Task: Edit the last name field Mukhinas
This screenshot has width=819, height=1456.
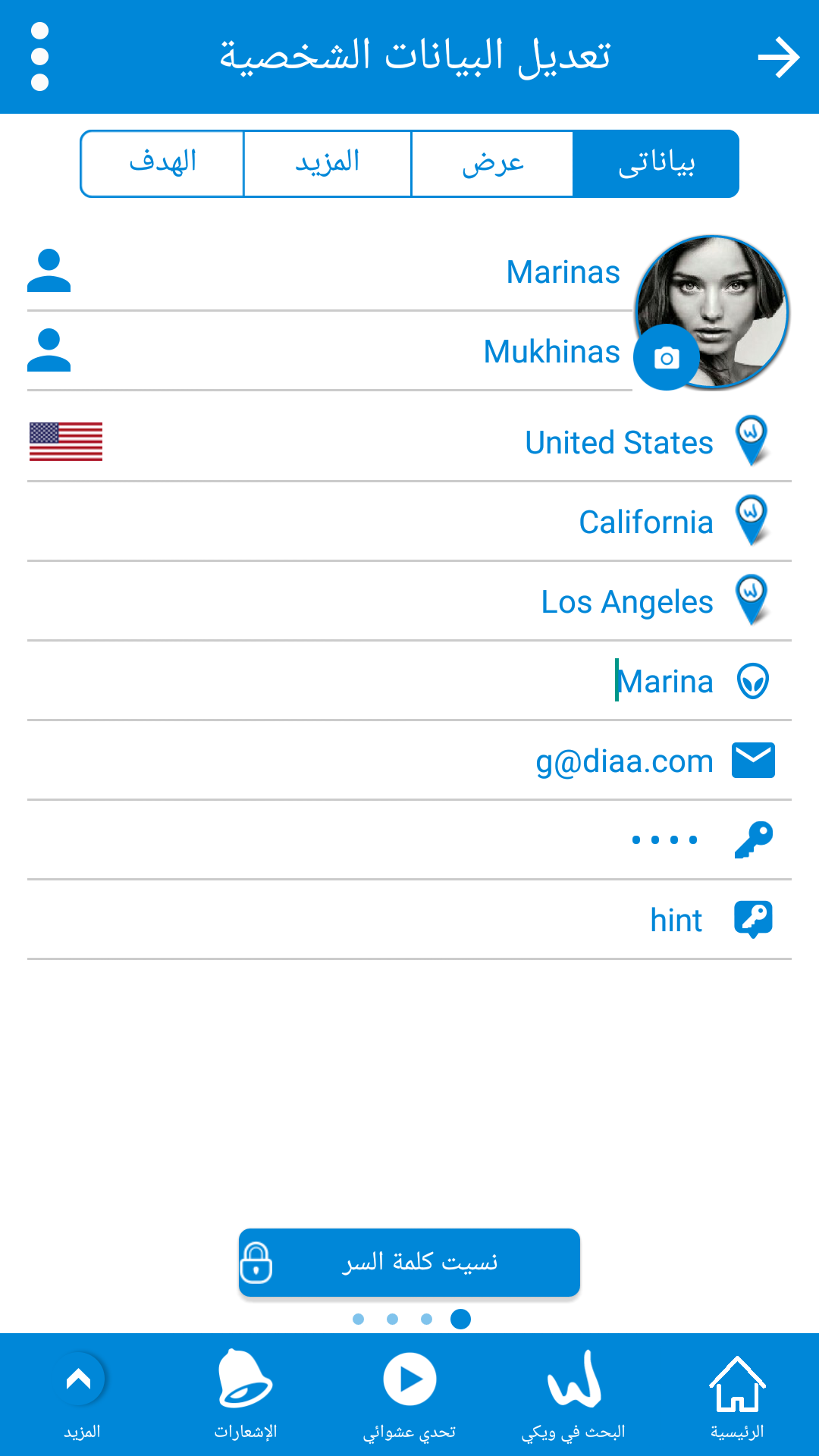Action: click(330, 351)
